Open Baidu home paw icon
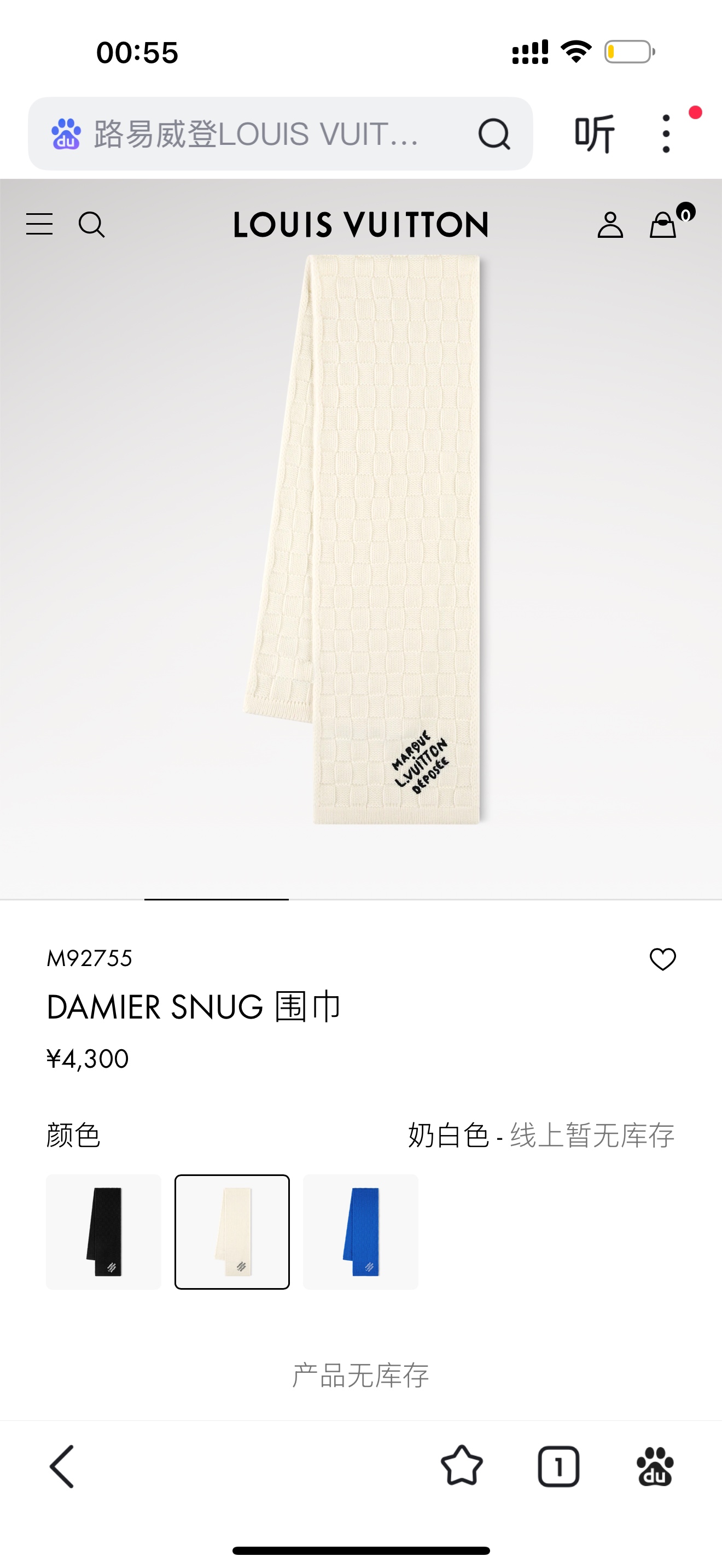Viewport: 722px width, 1568px height. [x=655, y=1466]
